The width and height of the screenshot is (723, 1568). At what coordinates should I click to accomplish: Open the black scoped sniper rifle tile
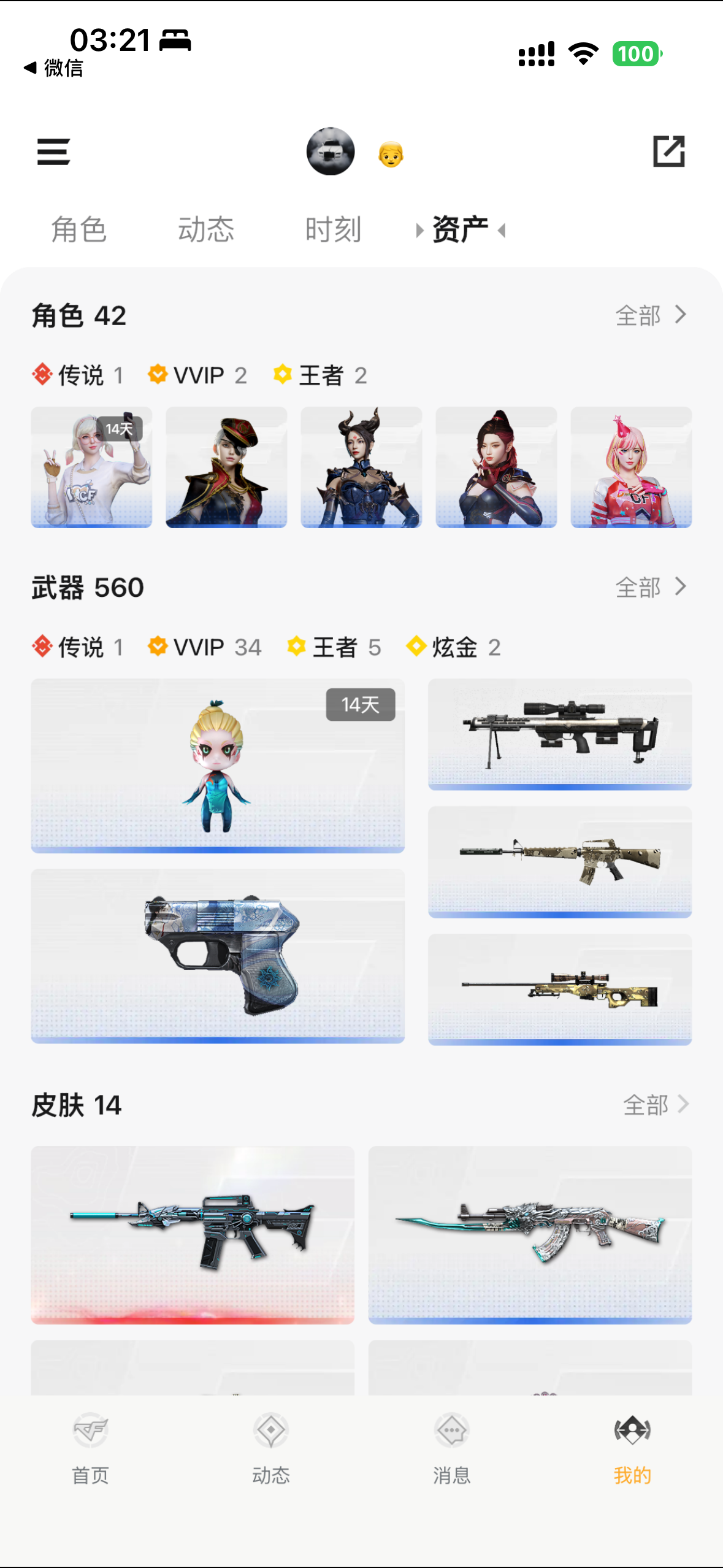[560, 734]
